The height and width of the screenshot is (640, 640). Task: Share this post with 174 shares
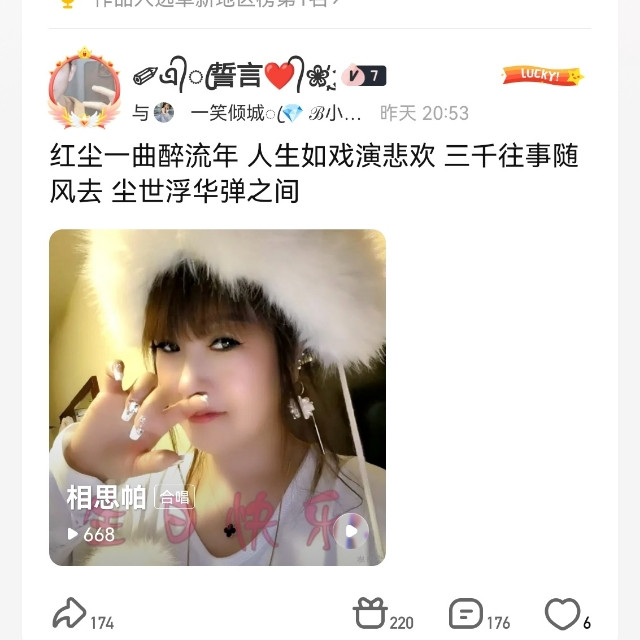(69, 613)
